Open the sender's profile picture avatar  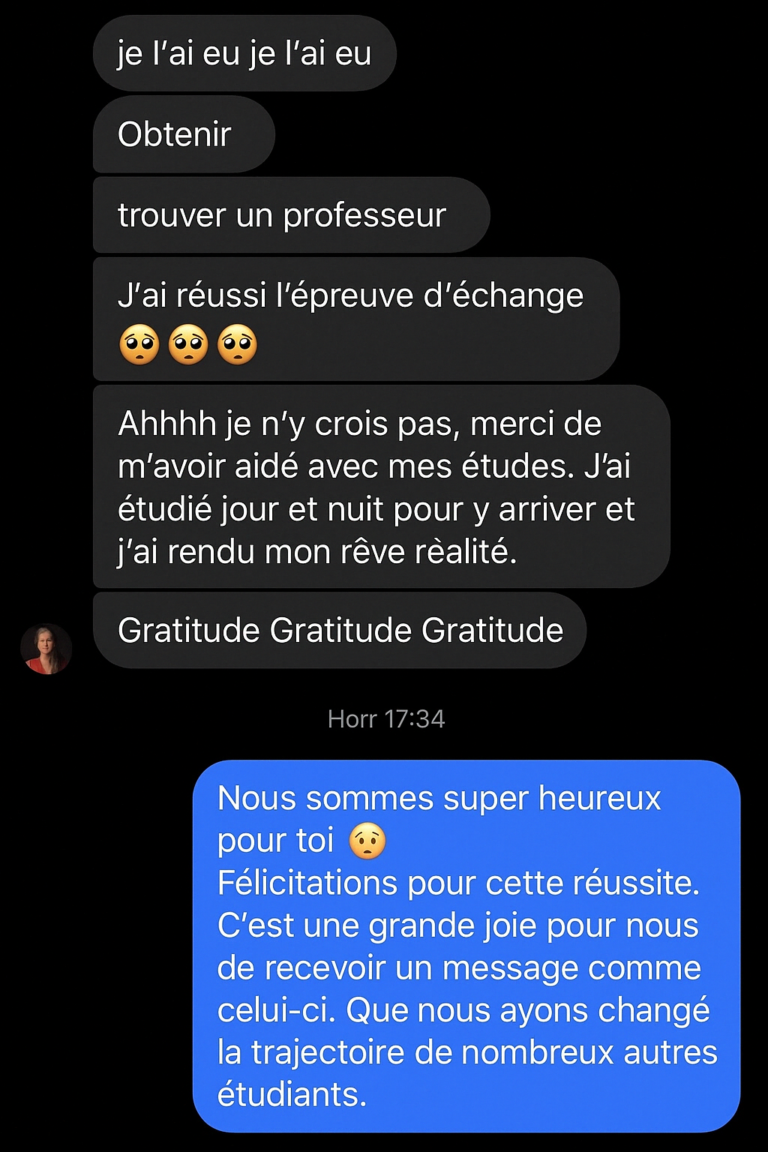(x=46, y=649)
